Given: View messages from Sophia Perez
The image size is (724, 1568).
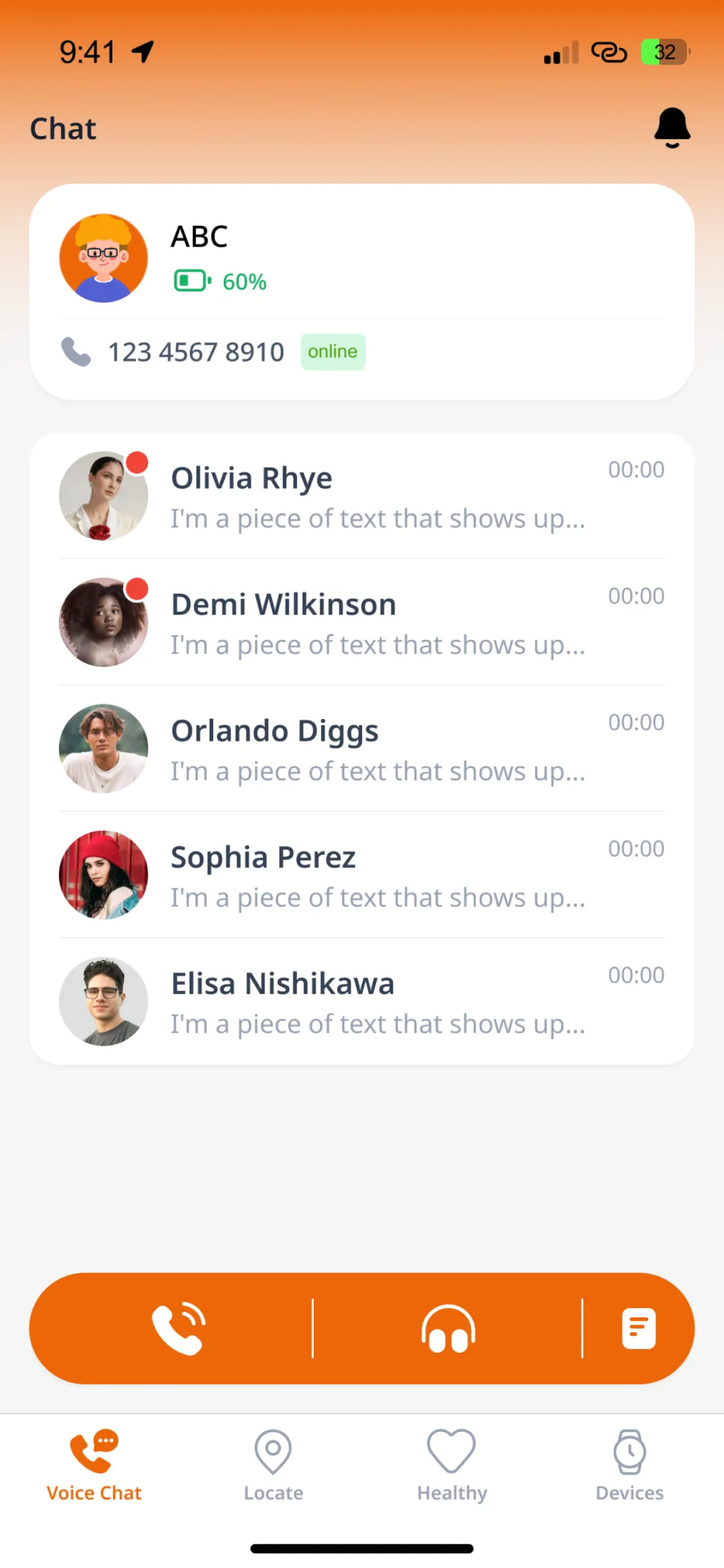Looking at the screenshot, I should click(x=362, y=875).
